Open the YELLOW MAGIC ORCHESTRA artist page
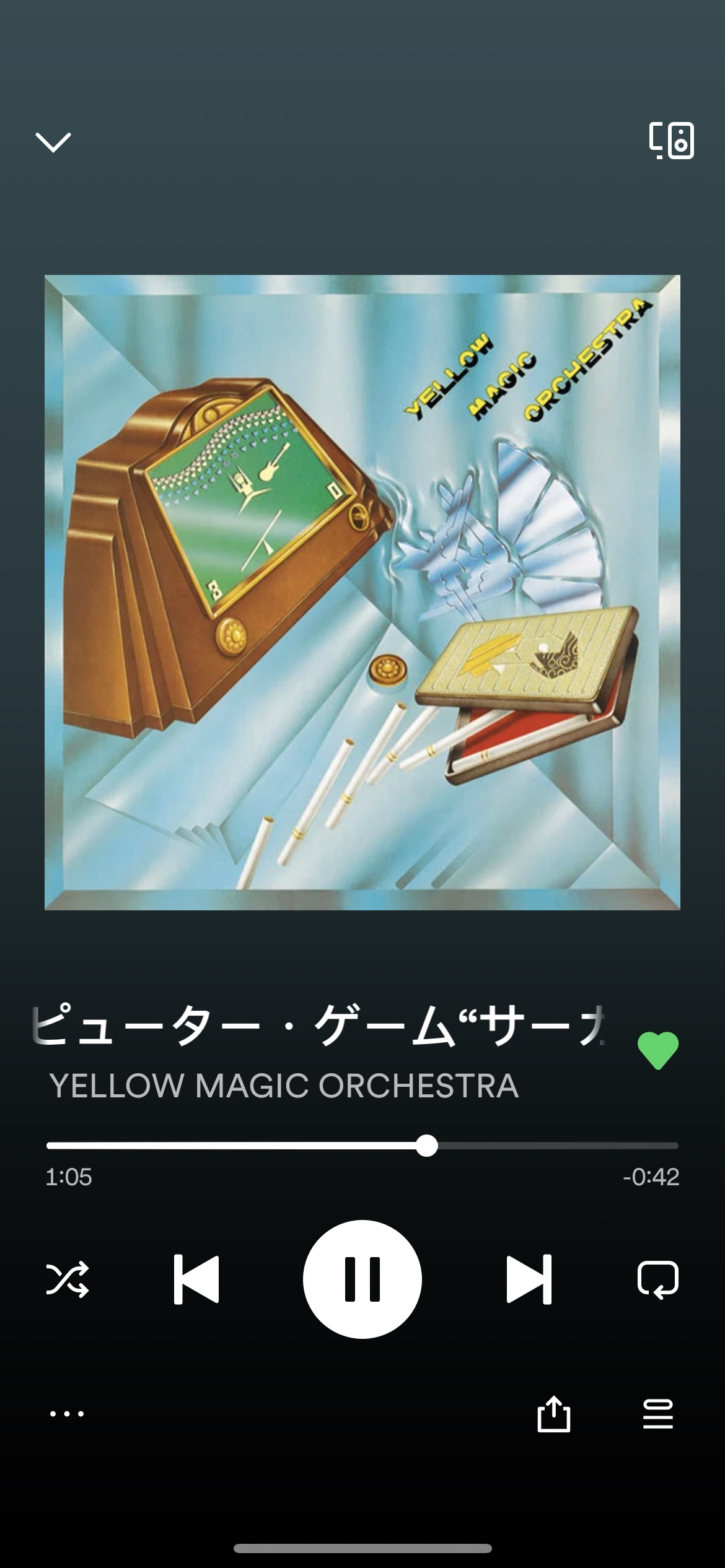Screen dimensions: 725x1568 pos(284,1086)
